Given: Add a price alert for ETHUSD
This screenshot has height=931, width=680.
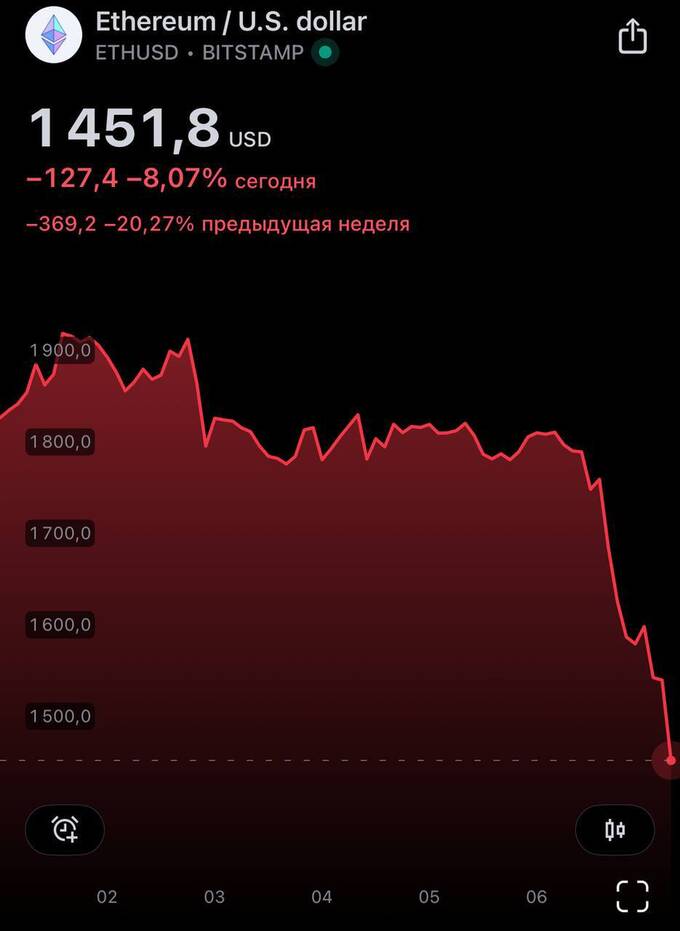Looking at the screenshot, I should pos(65,829).
